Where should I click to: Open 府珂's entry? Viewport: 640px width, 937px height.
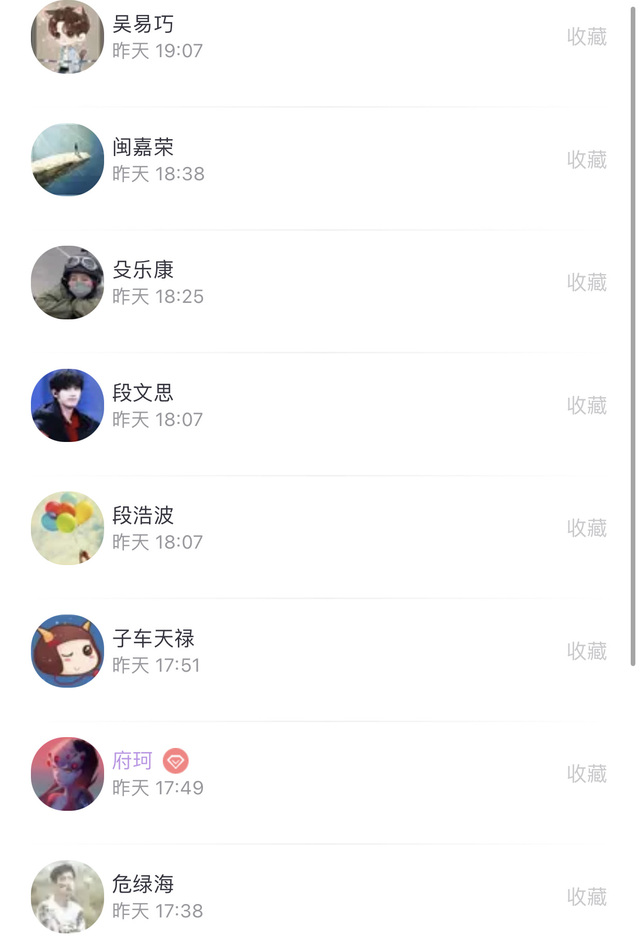pyautogui.click(x=132, y=762)
